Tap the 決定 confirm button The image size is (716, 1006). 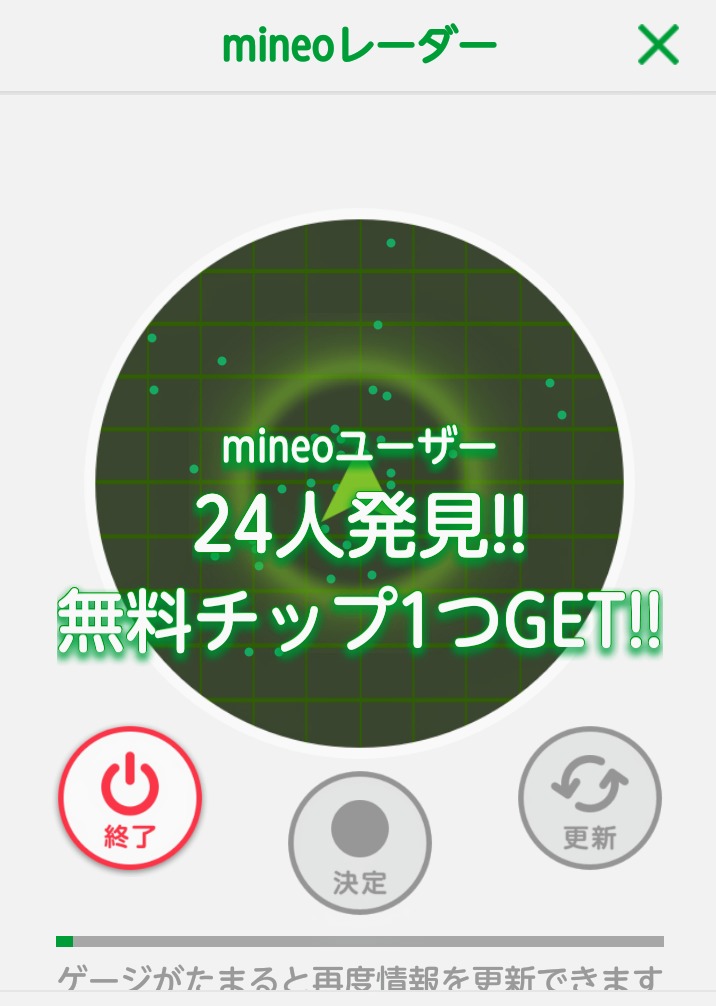359,842
